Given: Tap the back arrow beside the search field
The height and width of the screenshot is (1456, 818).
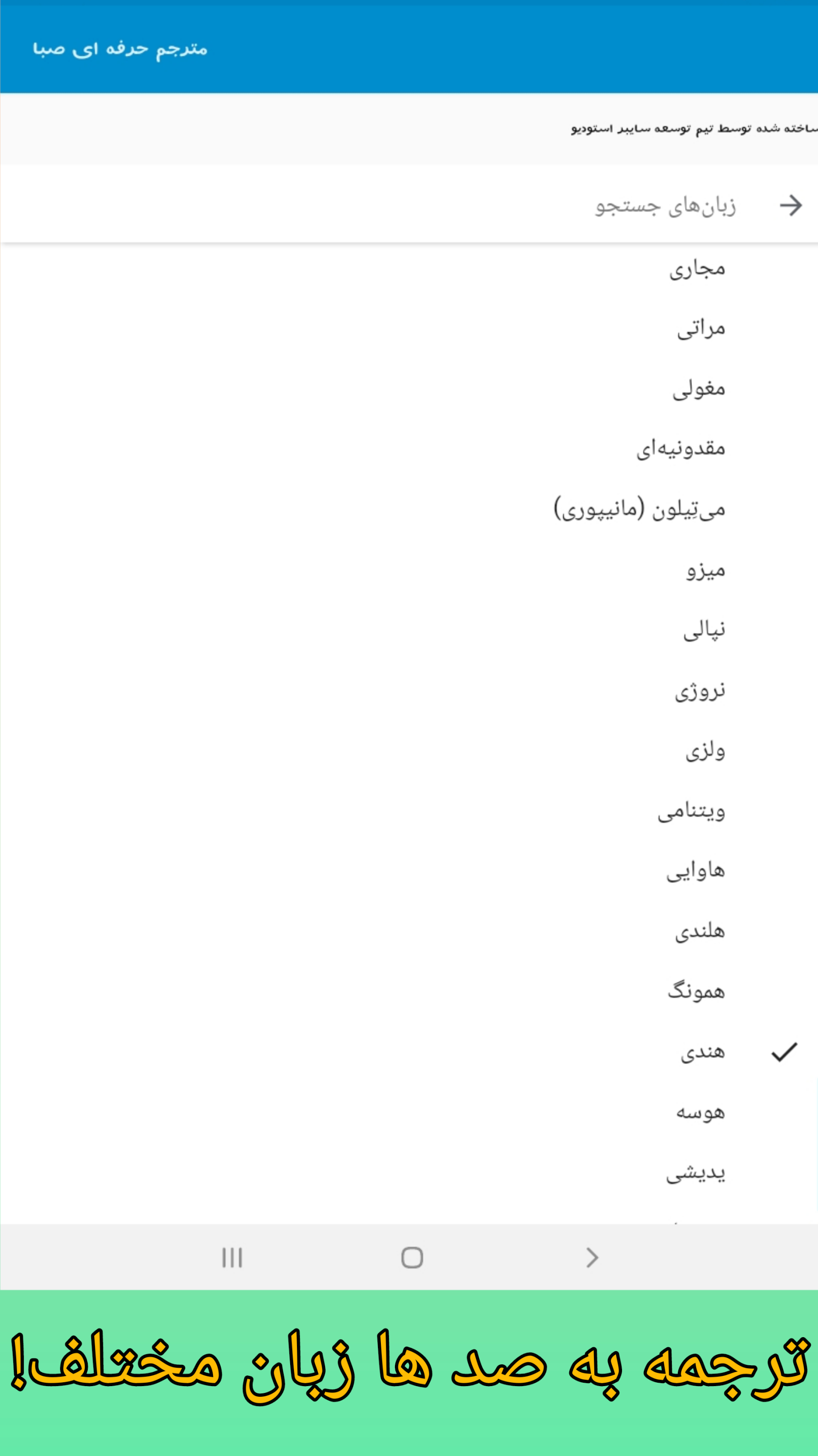Looking at the screenshot, I should tap(790, 205).
